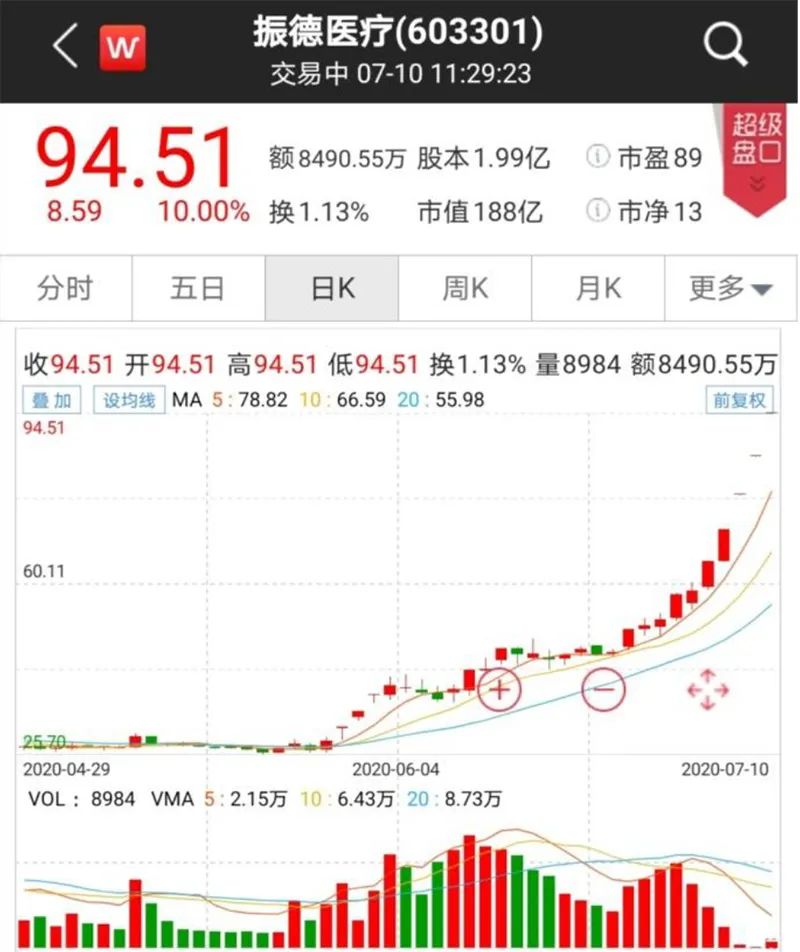Image resolution: width=800 pixels, height=952 pixels.
Task: Switch to the 周K chart tab
Action: (465, 289)
